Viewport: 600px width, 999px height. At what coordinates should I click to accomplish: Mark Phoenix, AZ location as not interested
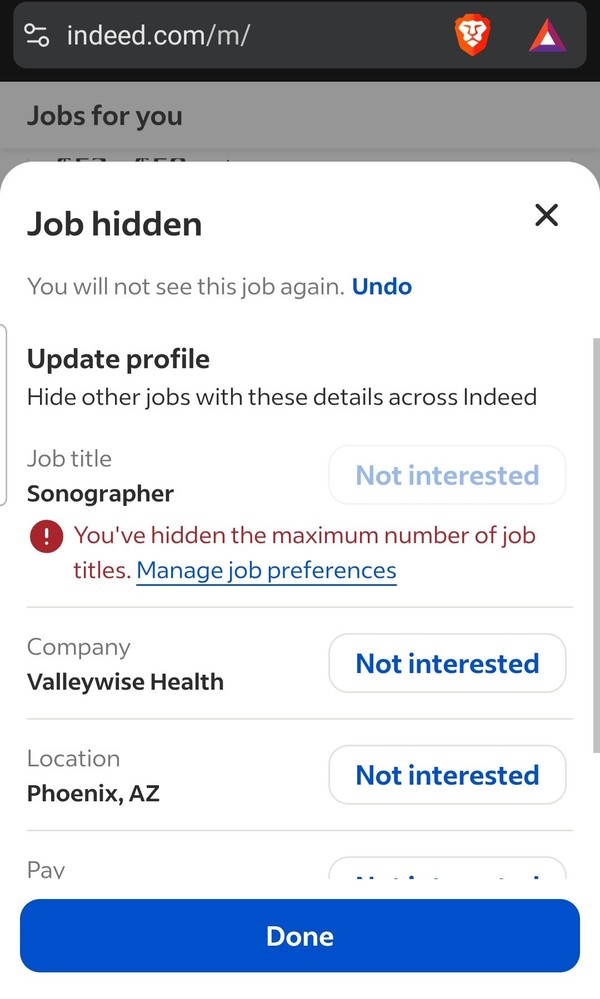pos(447,775)
